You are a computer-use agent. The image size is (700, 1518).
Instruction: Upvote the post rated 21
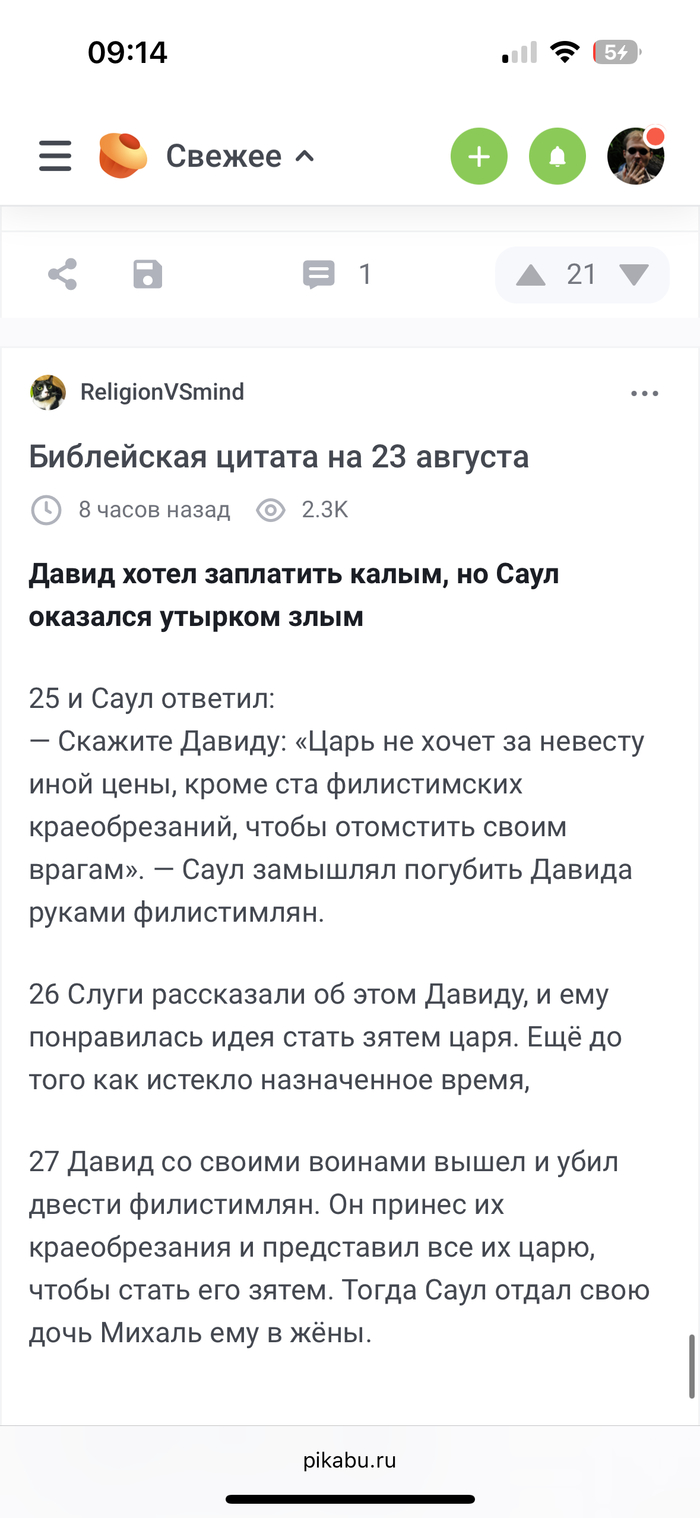click(531, 275)
